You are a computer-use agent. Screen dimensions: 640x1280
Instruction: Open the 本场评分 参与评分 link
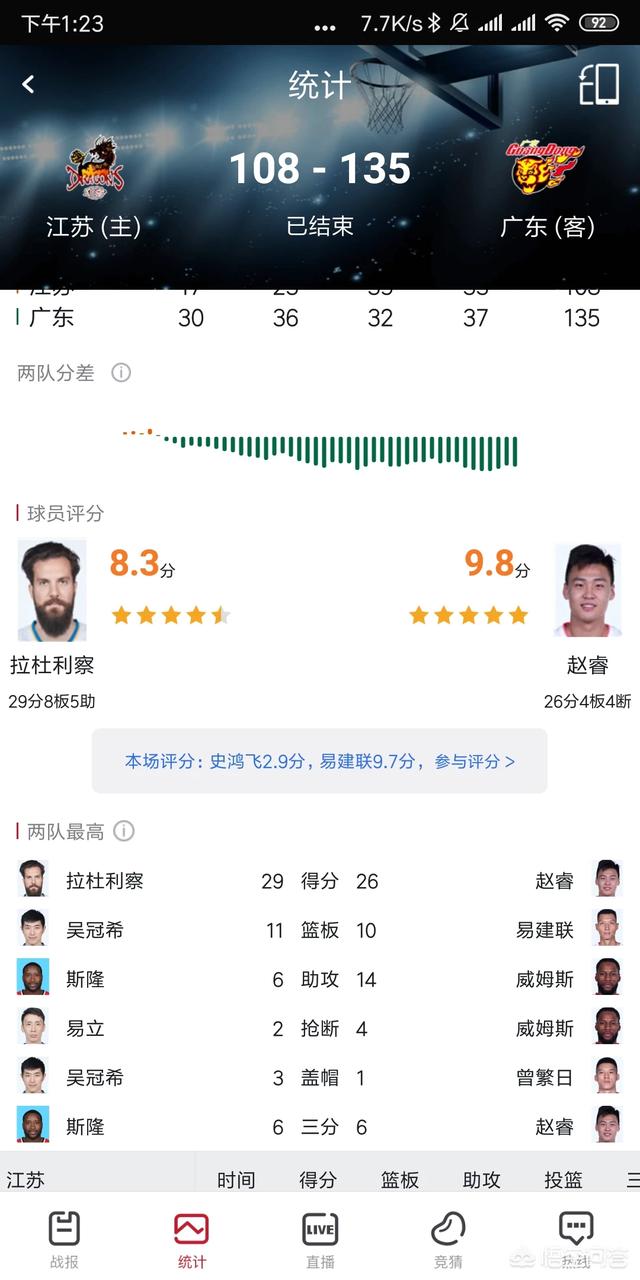point(320,761)
